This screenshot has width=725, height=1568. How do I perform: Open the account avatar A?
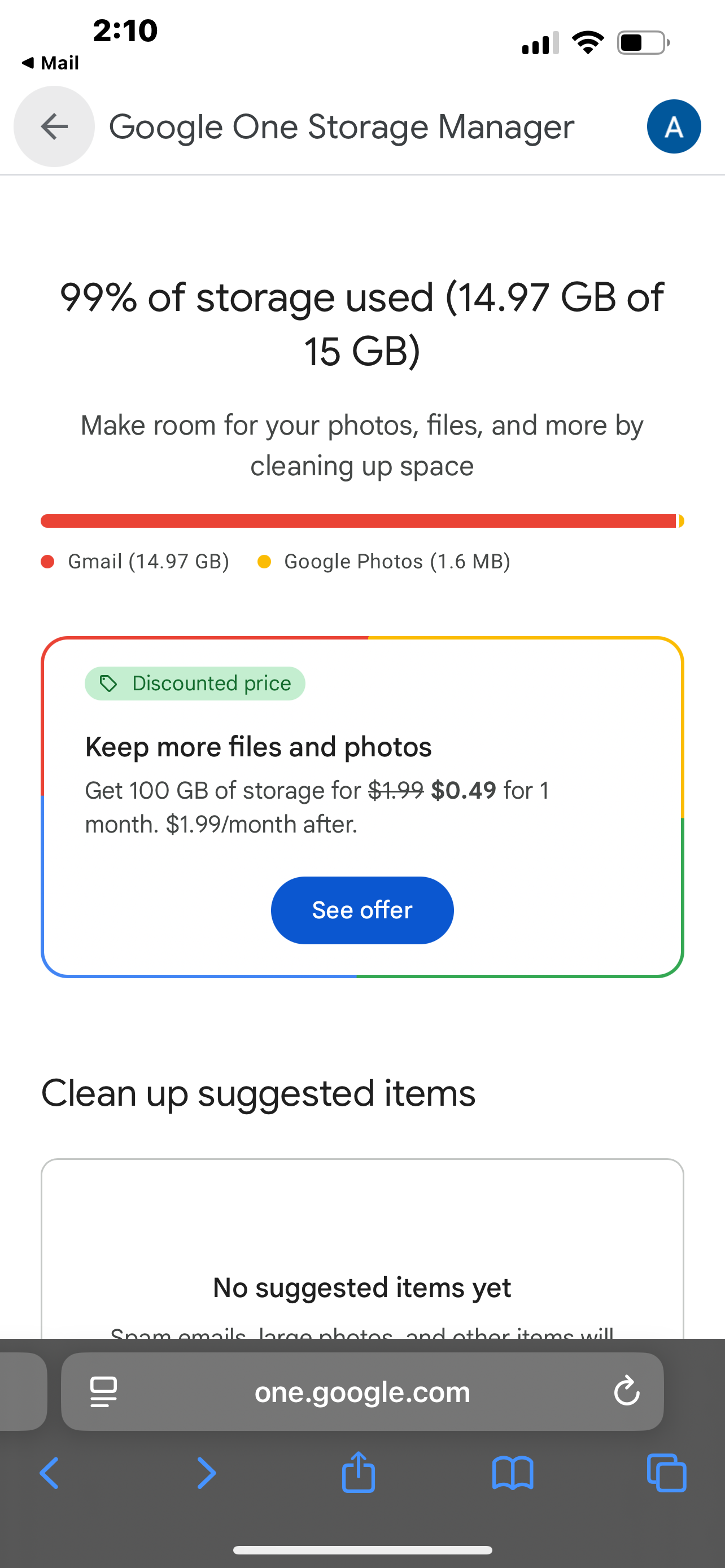click(x=673, y=126)
